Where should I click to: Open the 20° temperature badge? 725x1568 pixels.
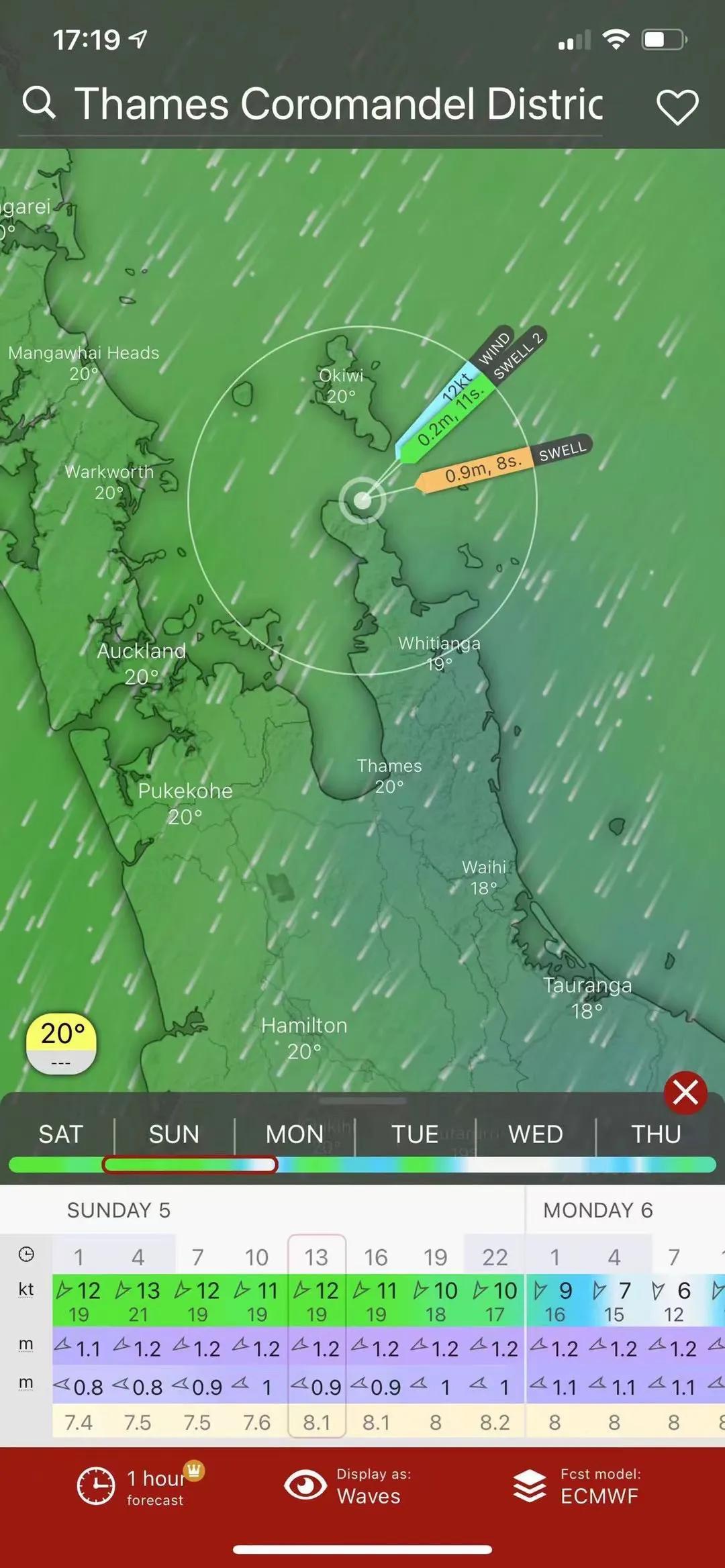[61, 1042]
